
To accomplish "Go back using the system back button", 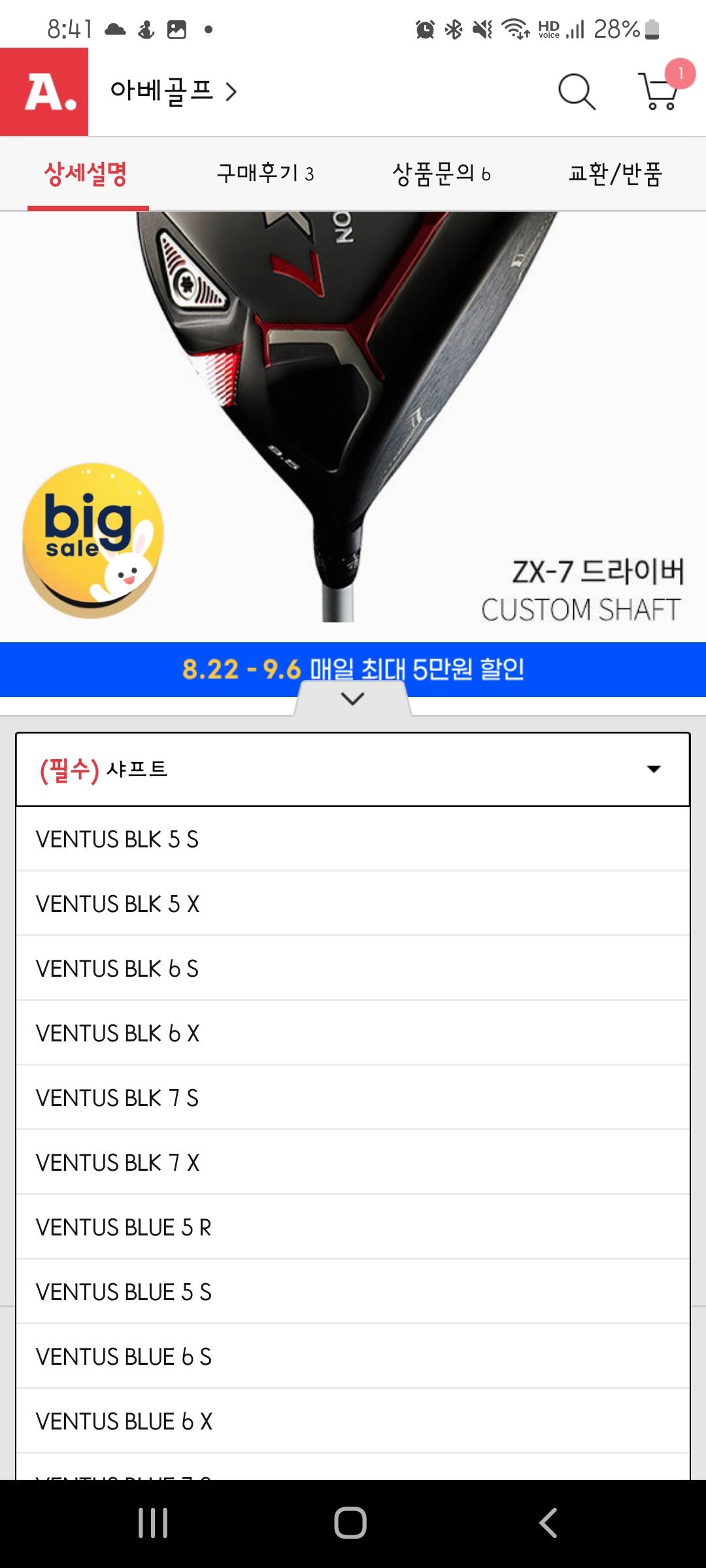I will pyautogui.click(x=548, y=1522).
